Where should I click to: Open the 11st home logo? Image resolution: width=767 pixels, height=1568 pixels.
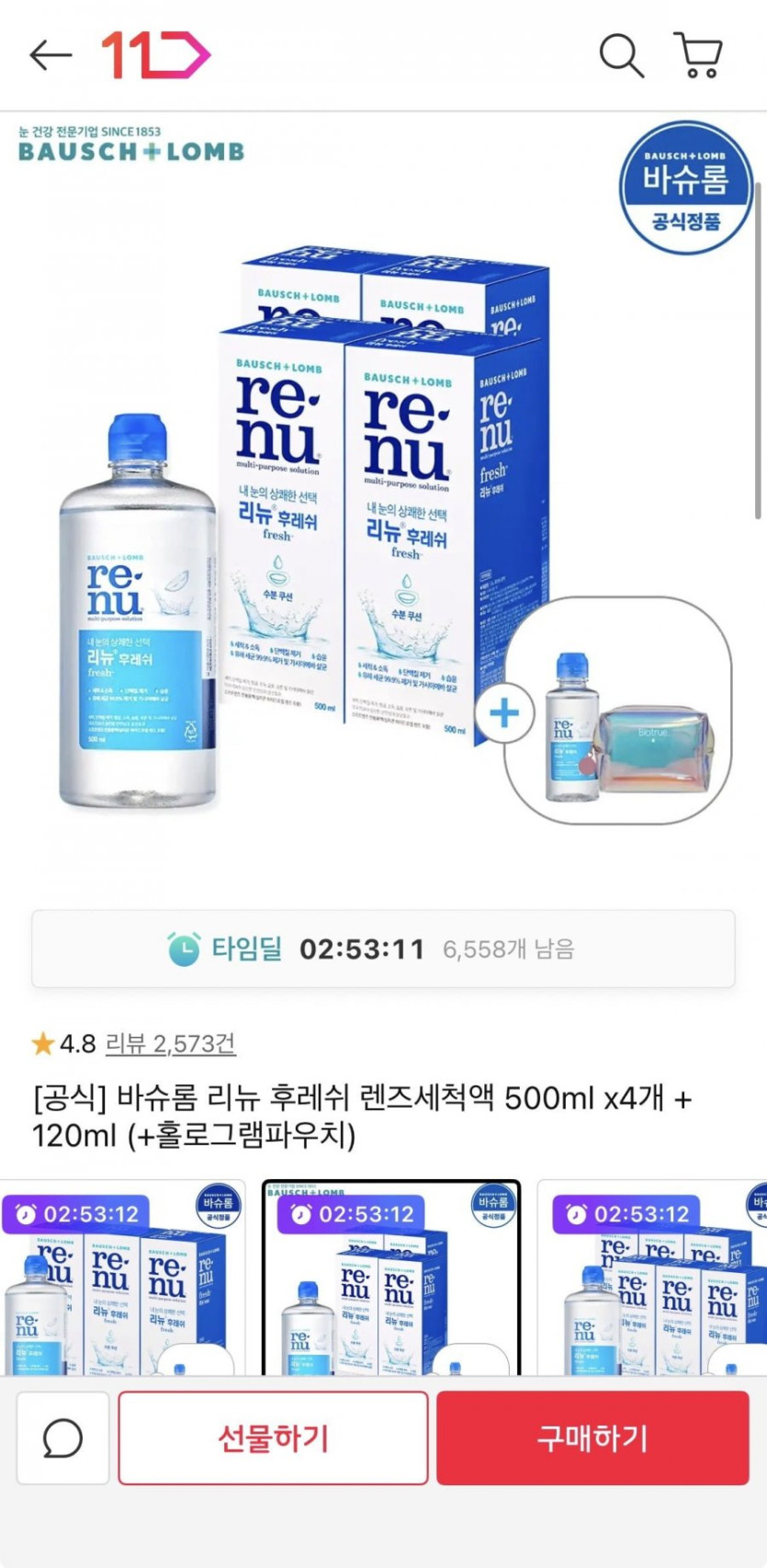tap(155, 55)
